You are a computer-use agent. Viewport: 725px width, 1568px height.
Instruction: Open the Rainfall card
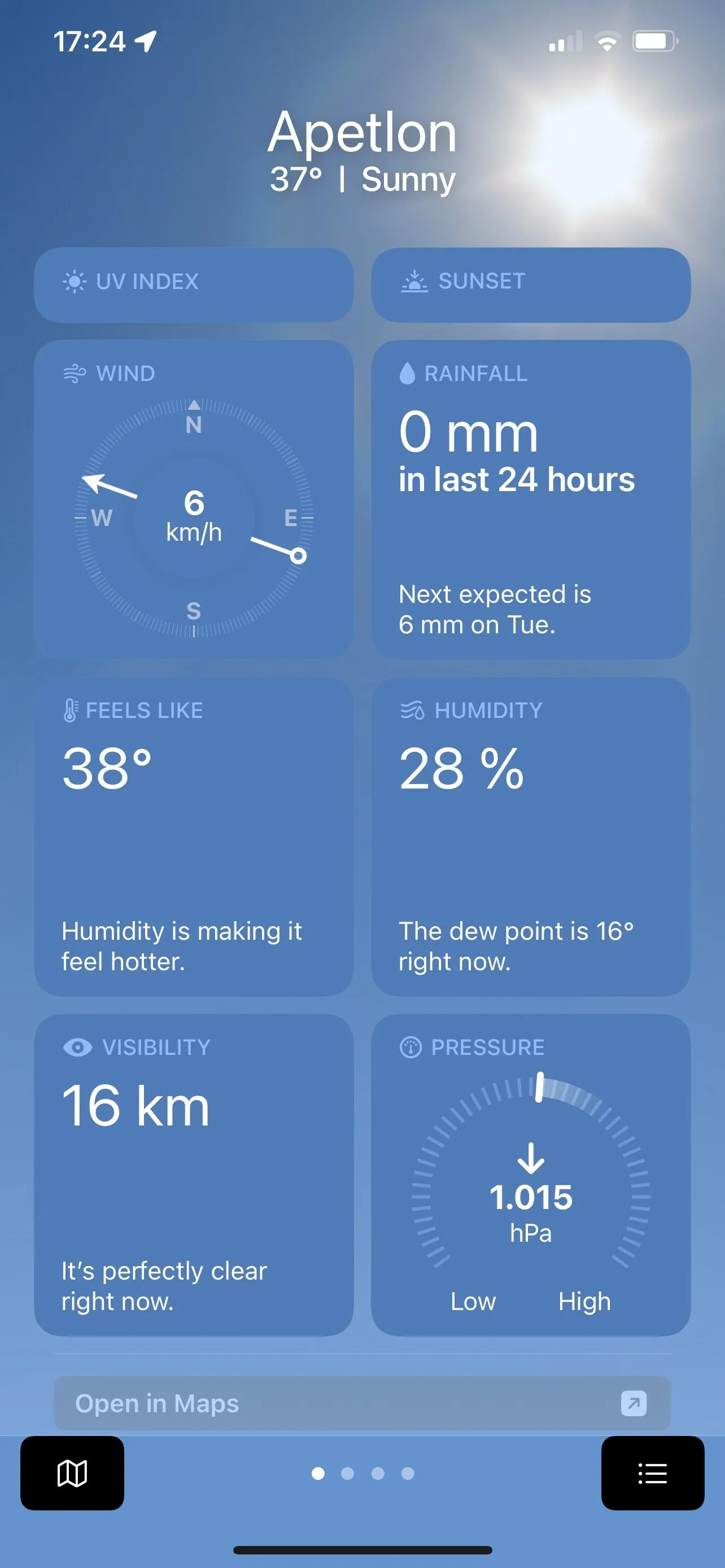point(531,499)
